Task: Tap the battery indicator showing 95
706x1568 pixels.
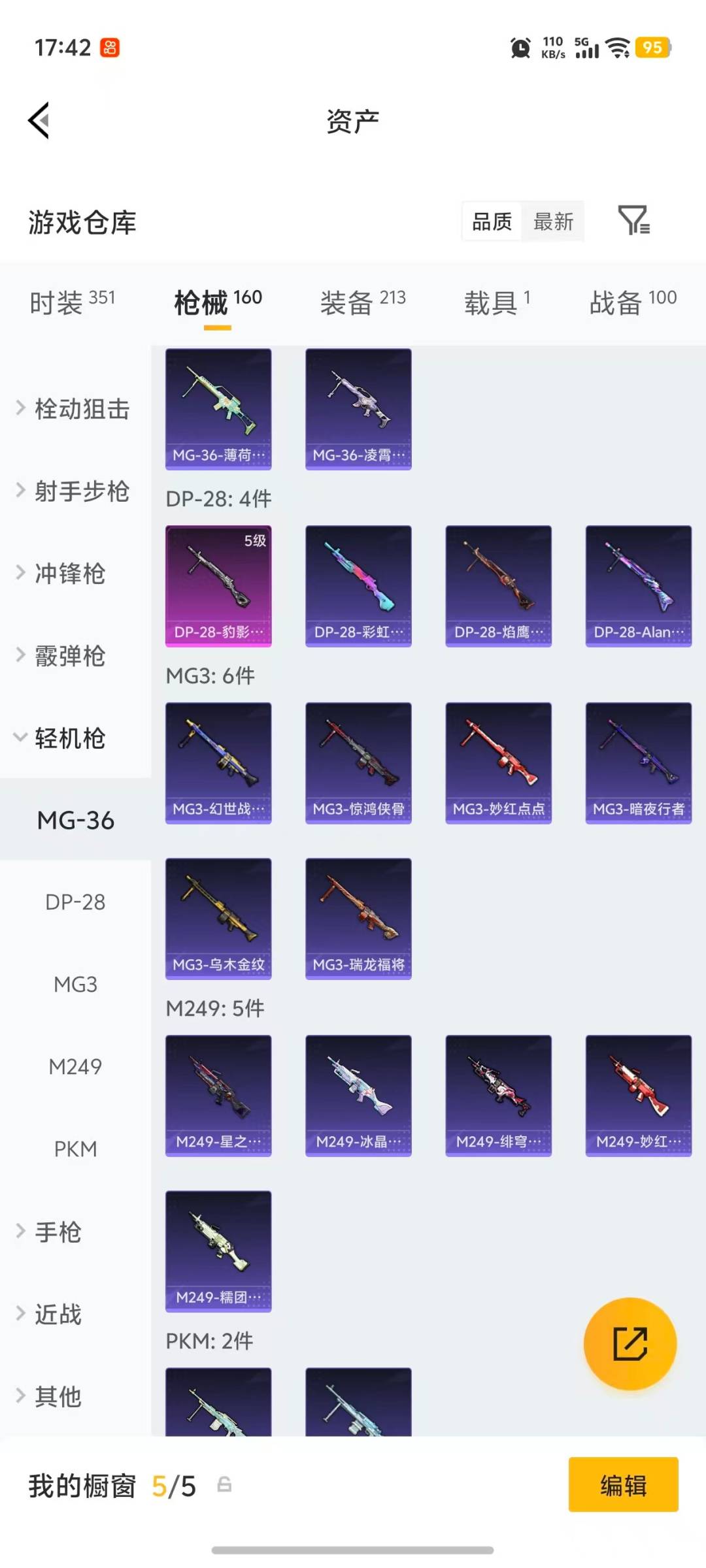Action: [x=654, y=48]
